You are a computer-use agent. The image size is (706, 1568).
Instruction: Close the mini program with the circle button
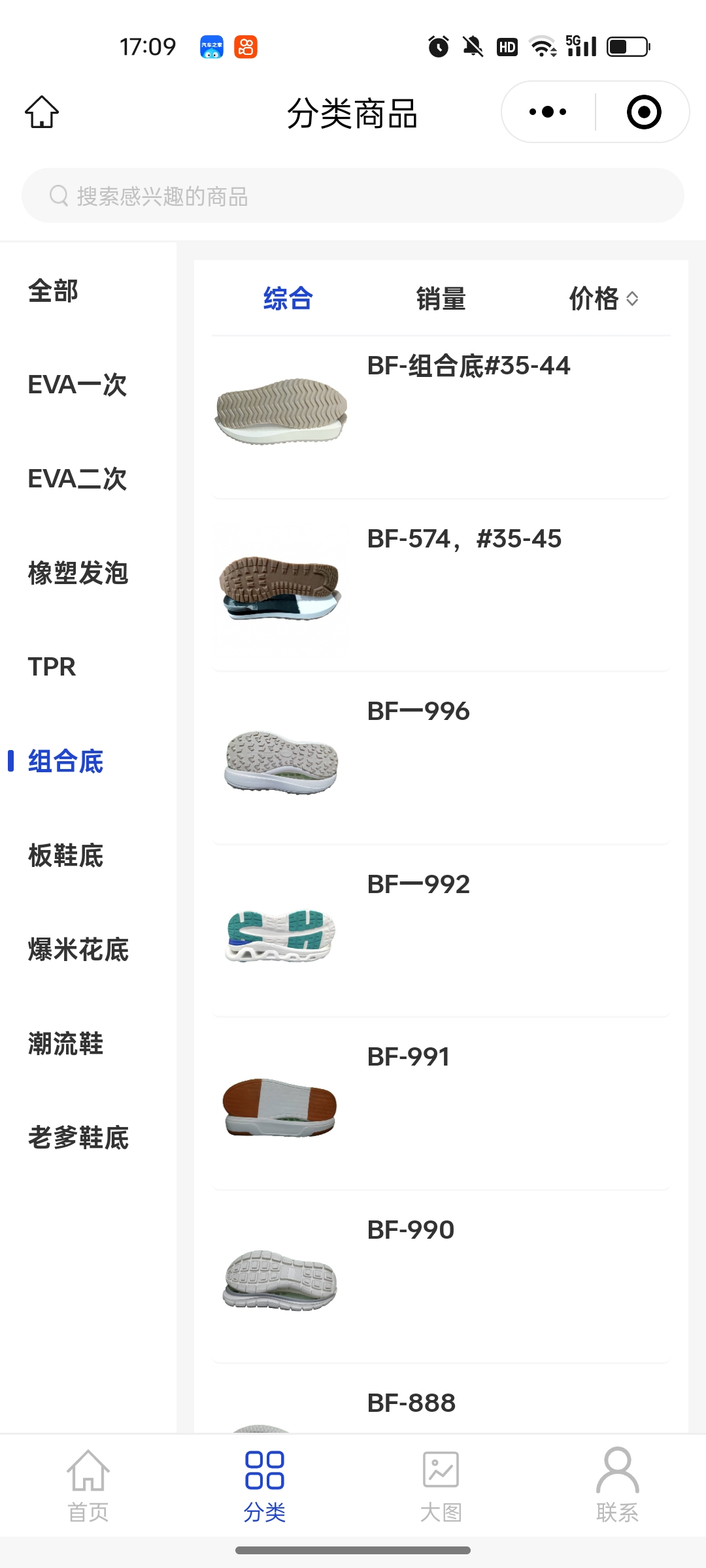coord(643,112)
